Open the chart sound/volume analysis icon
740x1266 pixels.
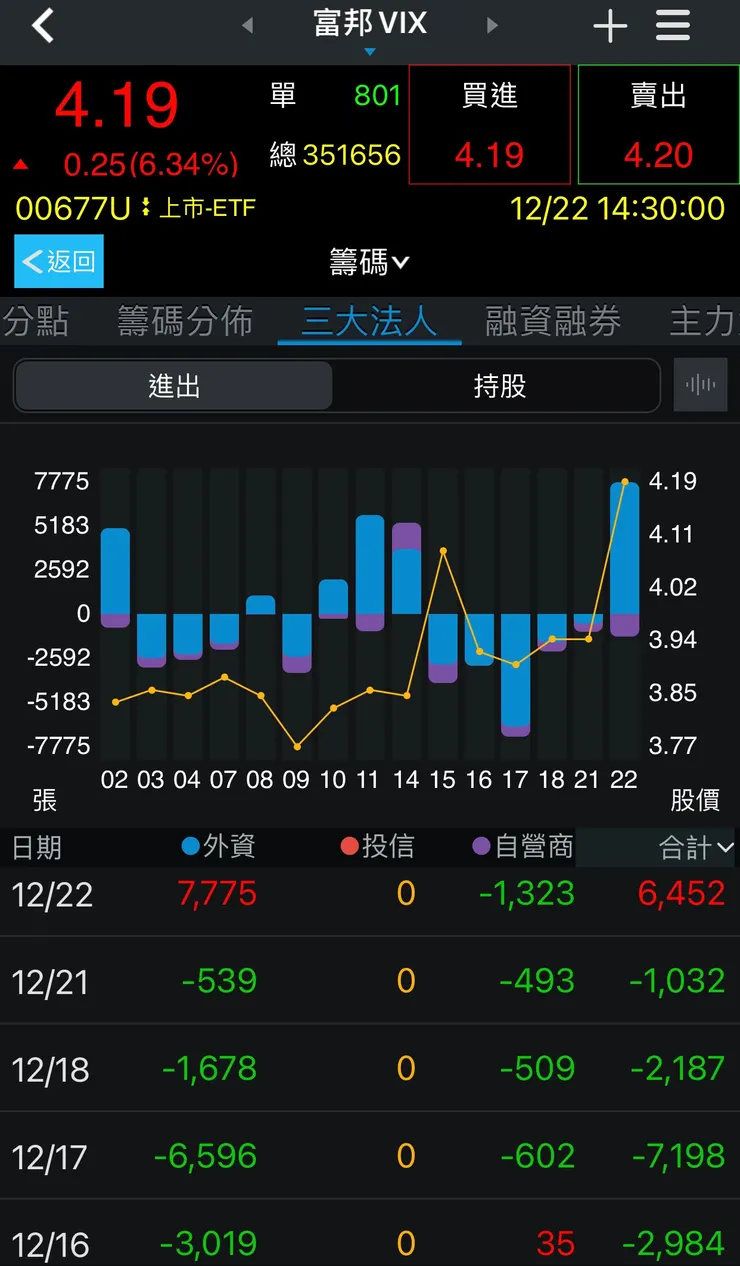701,385
